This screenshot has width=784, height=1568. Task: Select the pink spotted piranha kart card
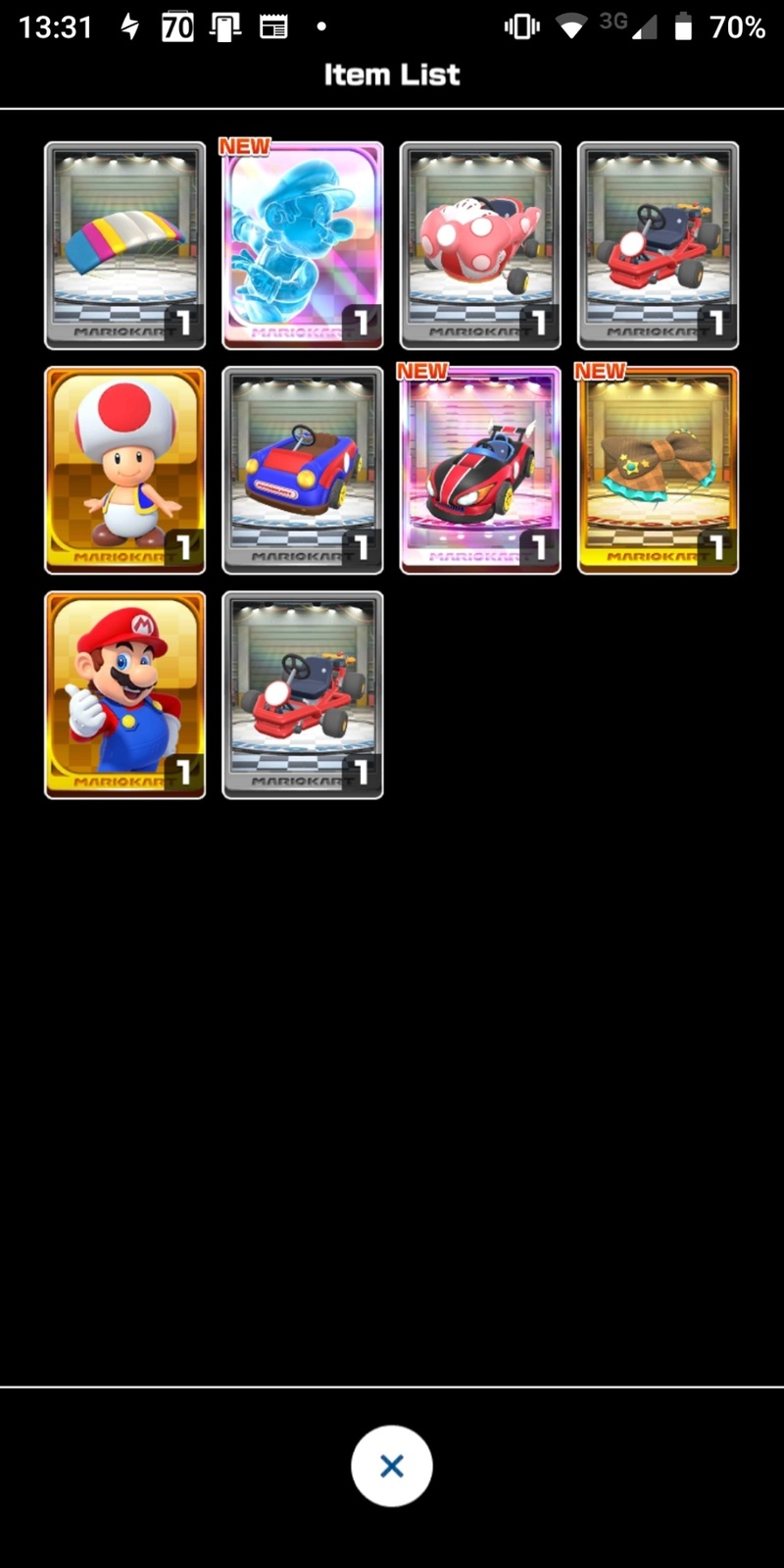click(480, 245)
